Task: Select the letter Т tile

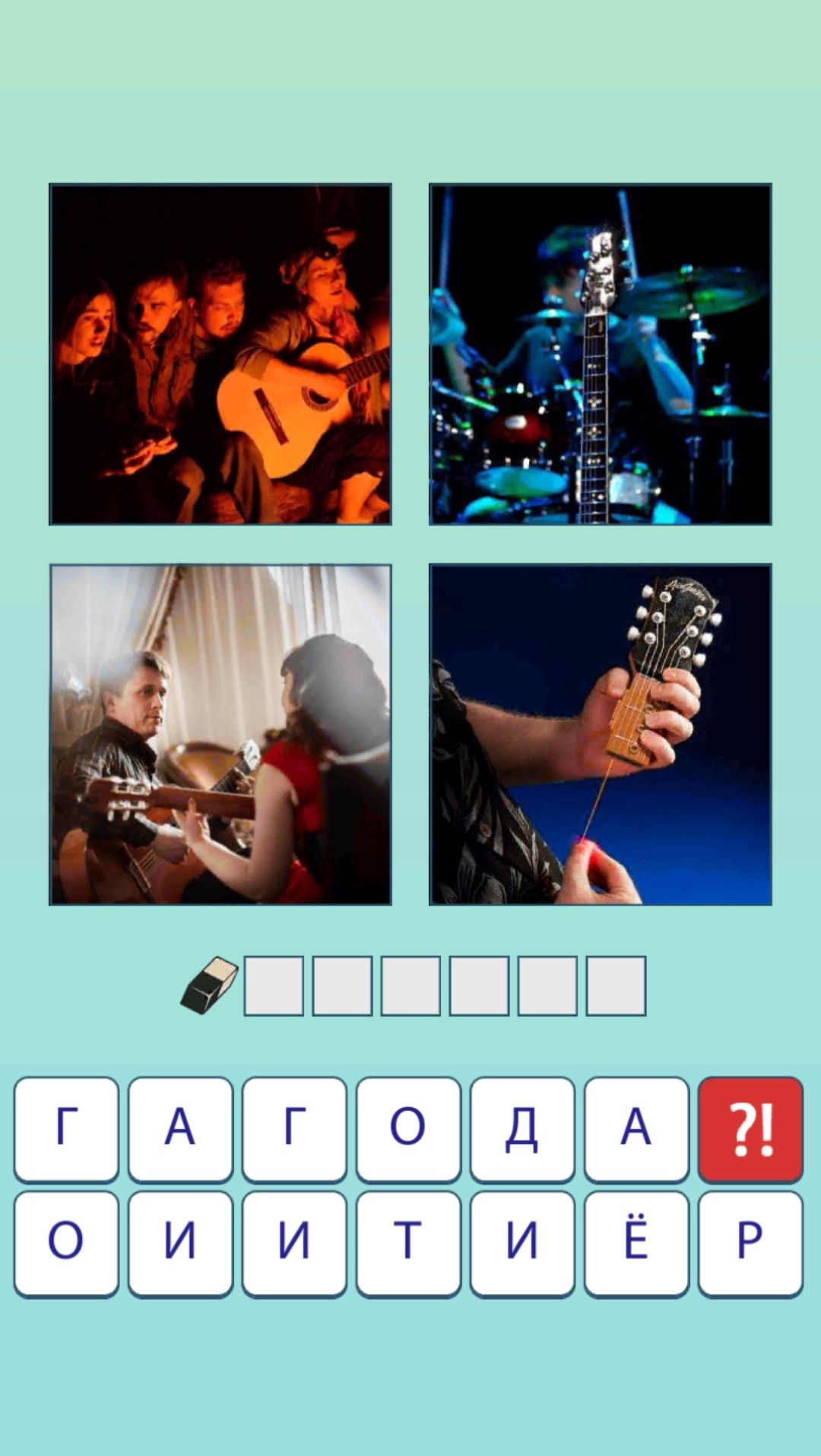Action: (408, 1243)
